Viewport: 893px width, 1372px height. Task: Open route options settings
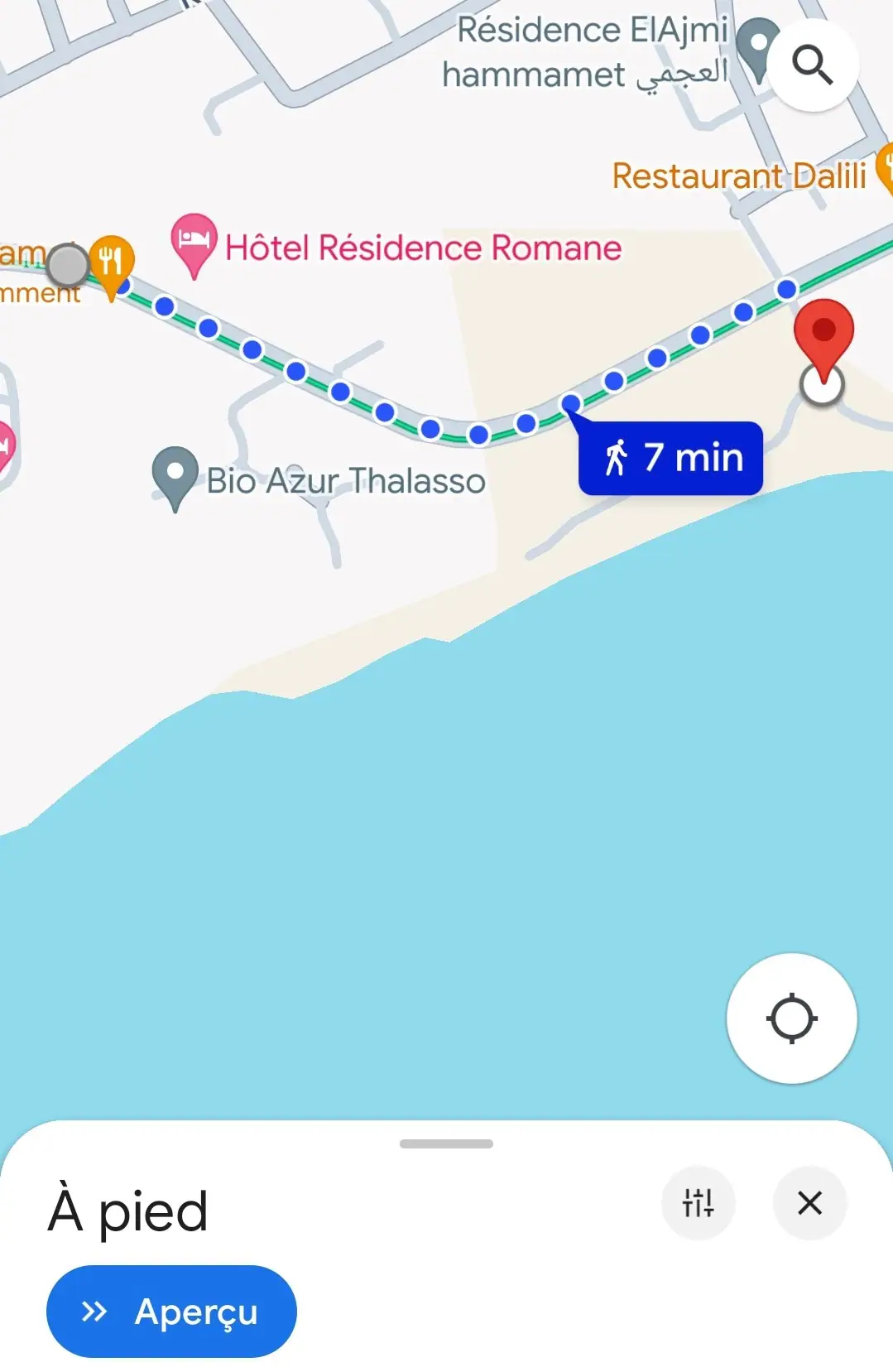698,1202
